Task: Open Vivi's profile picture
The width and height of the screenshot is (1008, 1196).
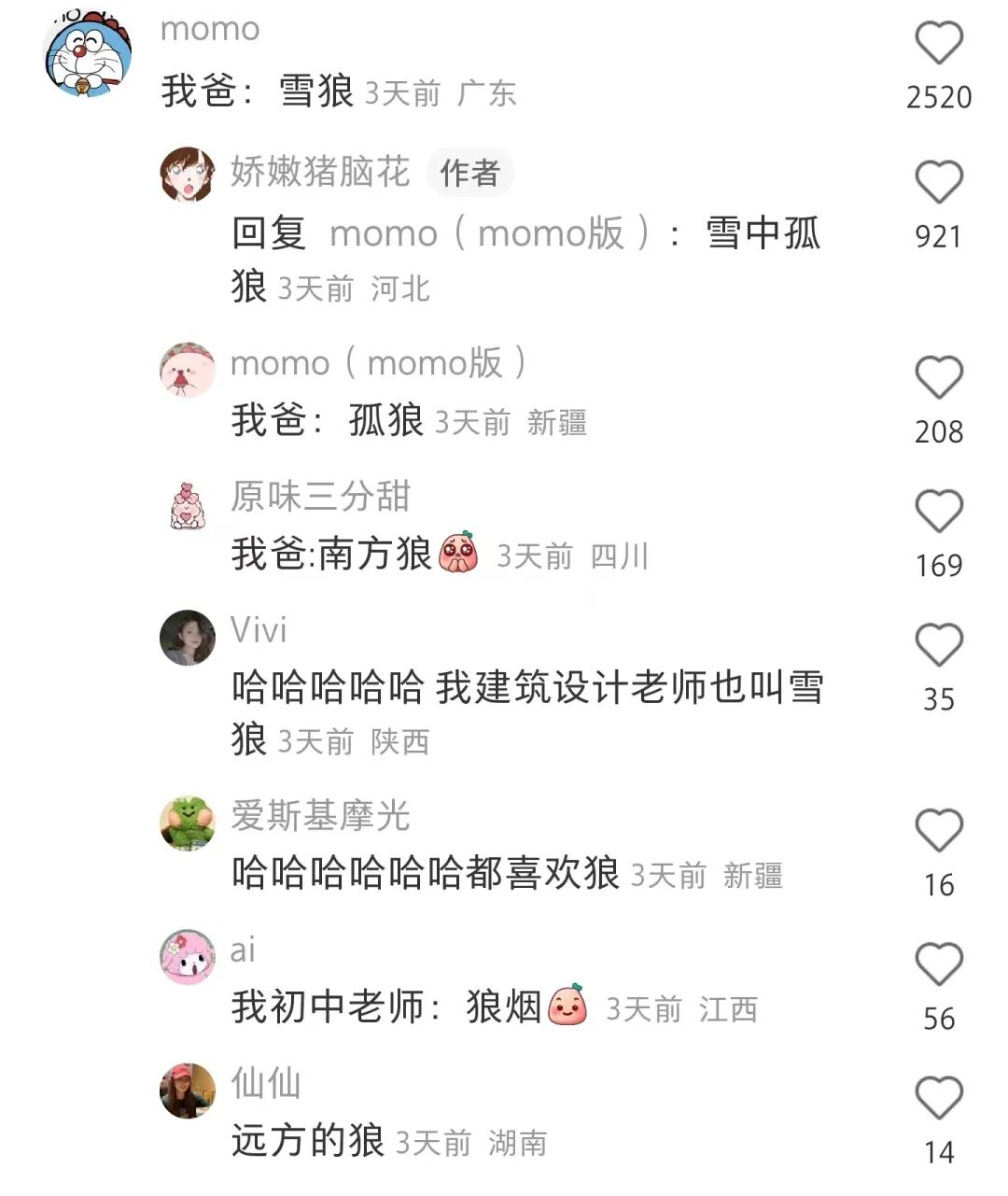Action: (187, 640)
